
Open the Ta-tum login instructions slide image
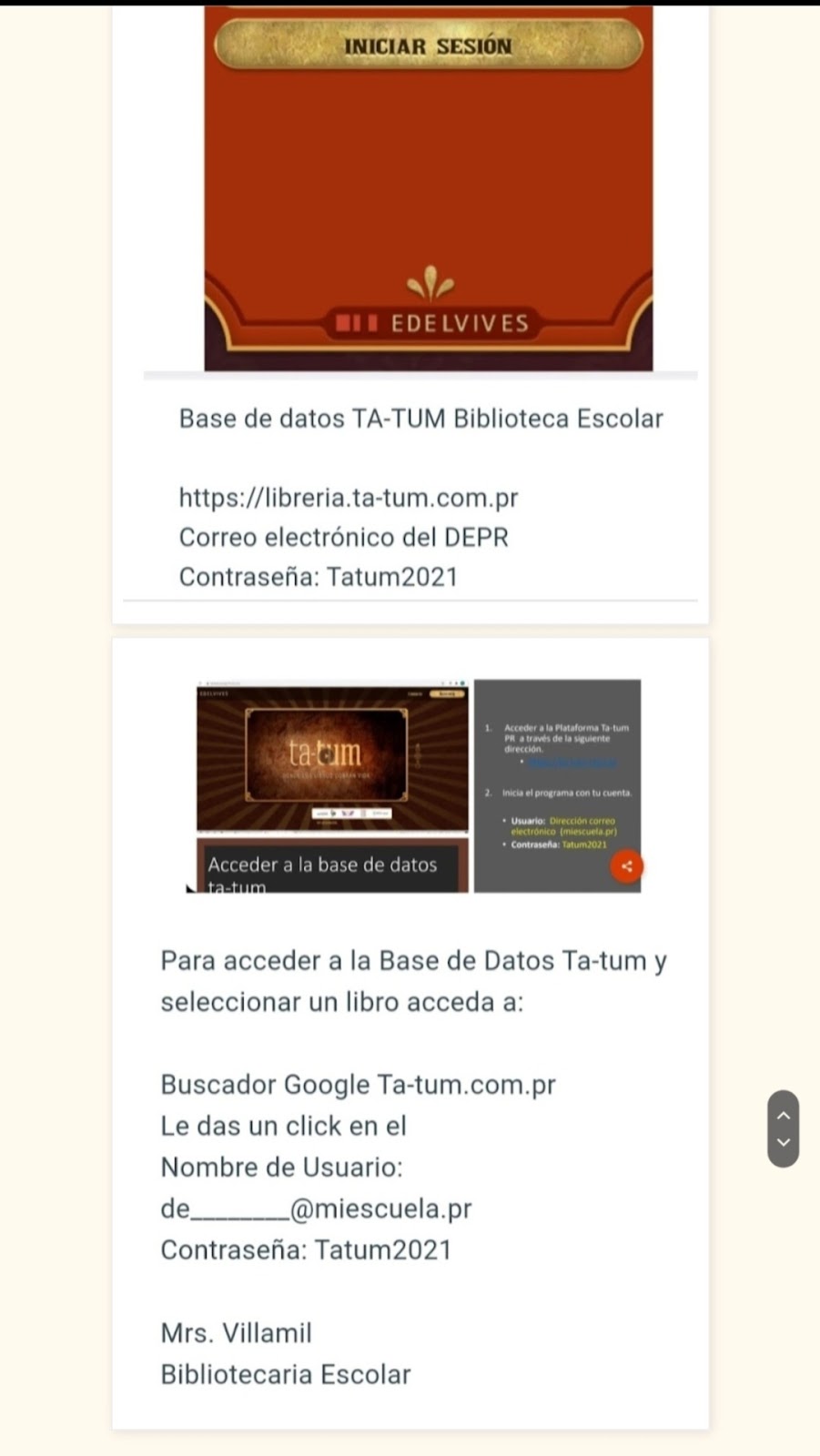(x=557, y=785)
